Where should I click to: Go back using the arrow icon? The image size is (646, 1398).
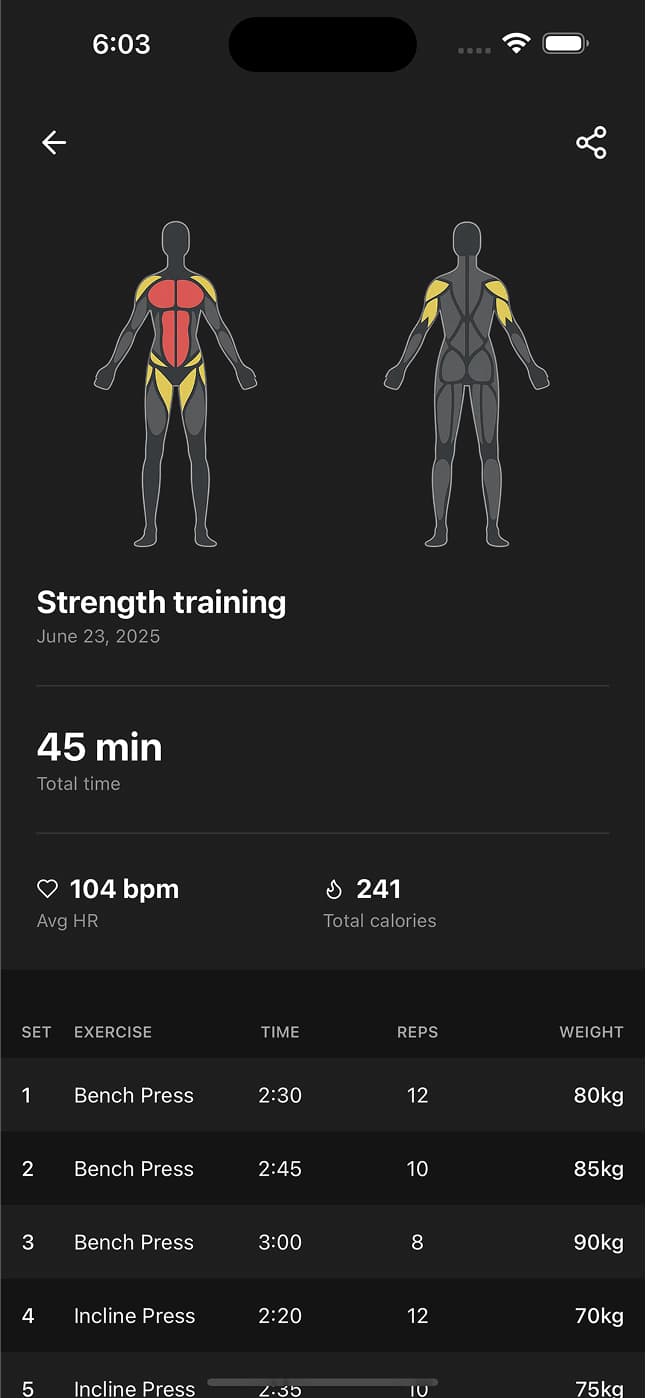pos(54,143)
